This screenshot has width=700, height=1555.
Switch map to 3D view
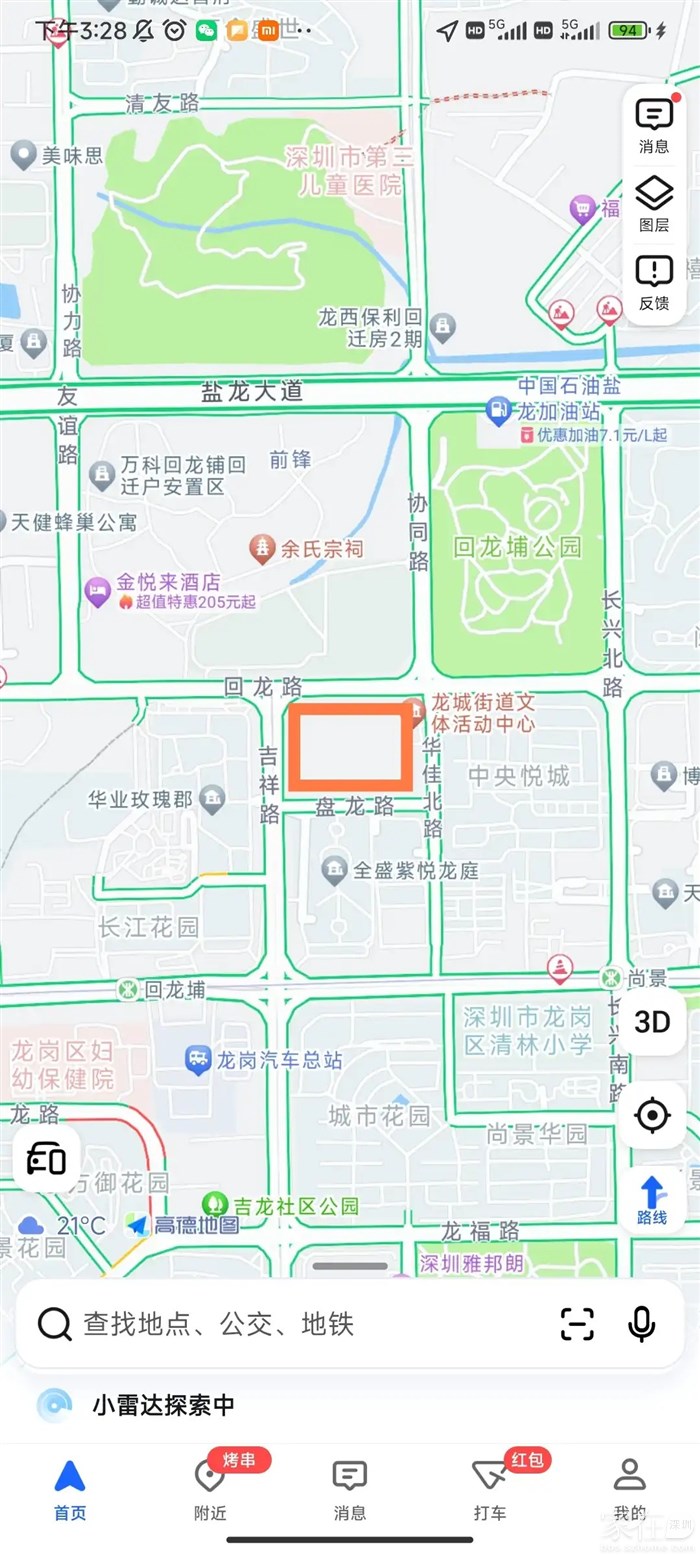click(x=652, y=1021)
